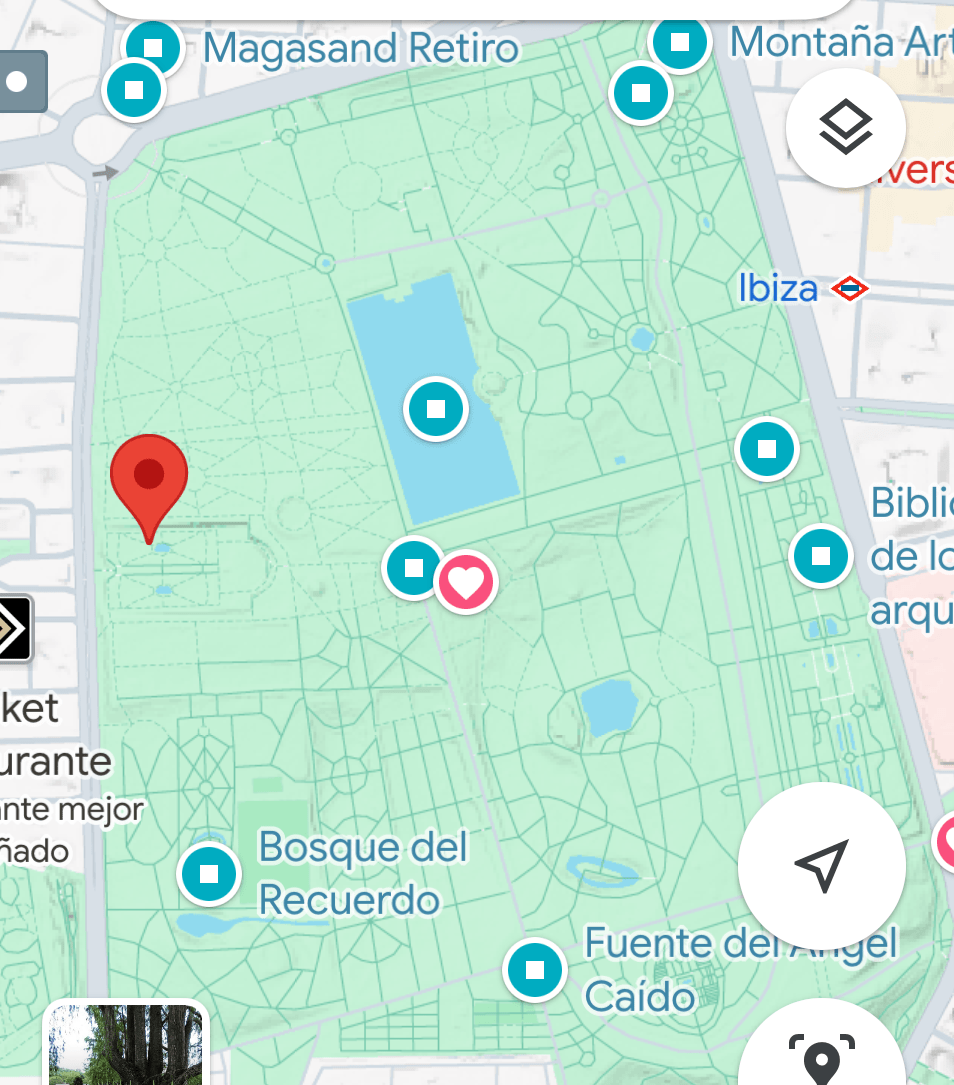Open the map layers button

(845, 127)
